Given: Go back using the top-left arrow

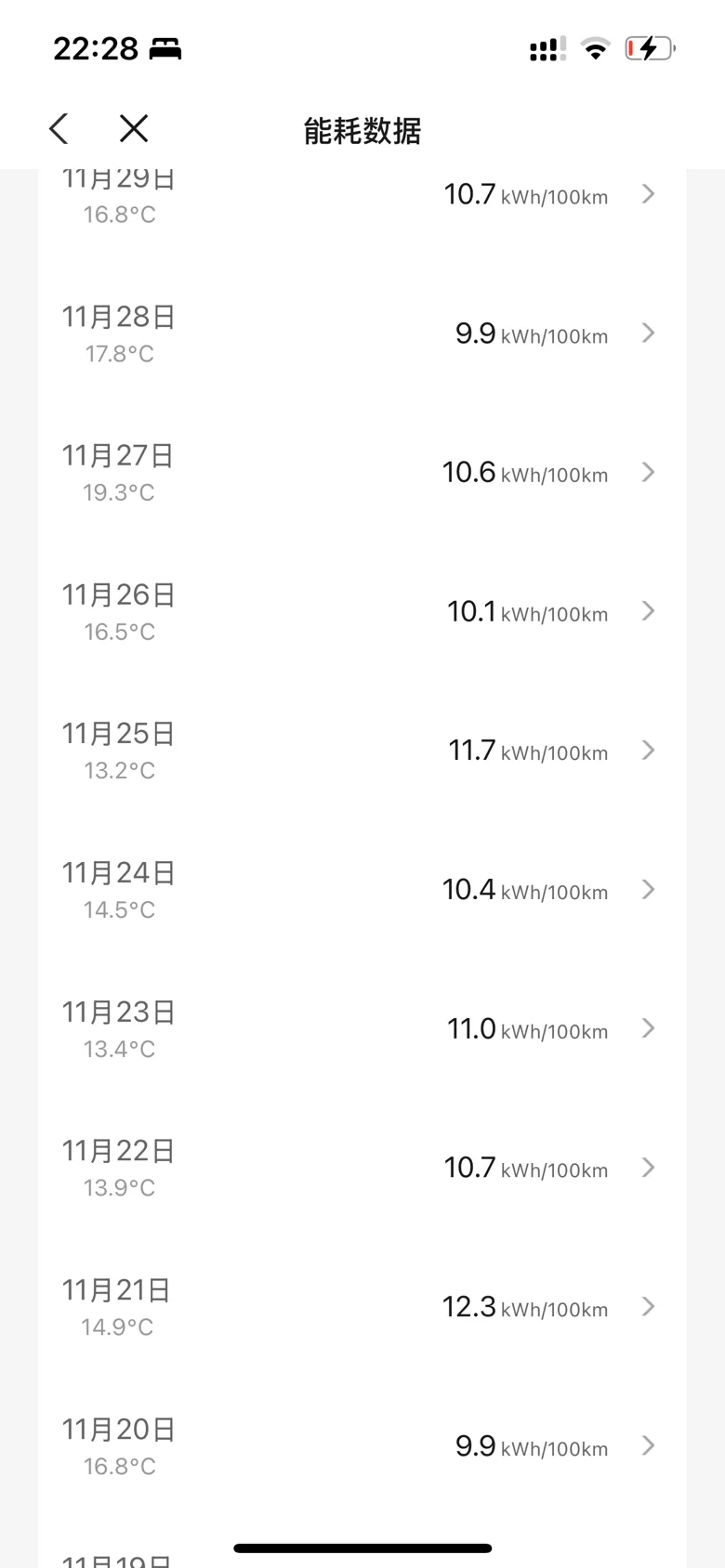Looking at the screenshot, I should [x=59, y=129].
